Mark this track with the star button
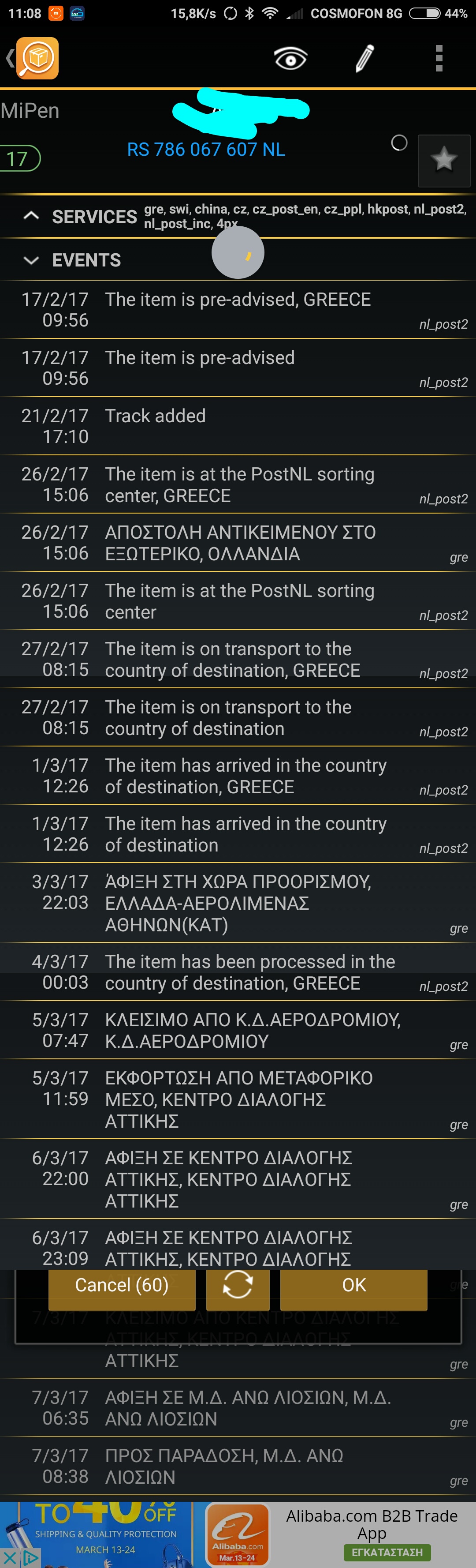The height and width of the screenshot is (1568, 476). click(443, 160)
